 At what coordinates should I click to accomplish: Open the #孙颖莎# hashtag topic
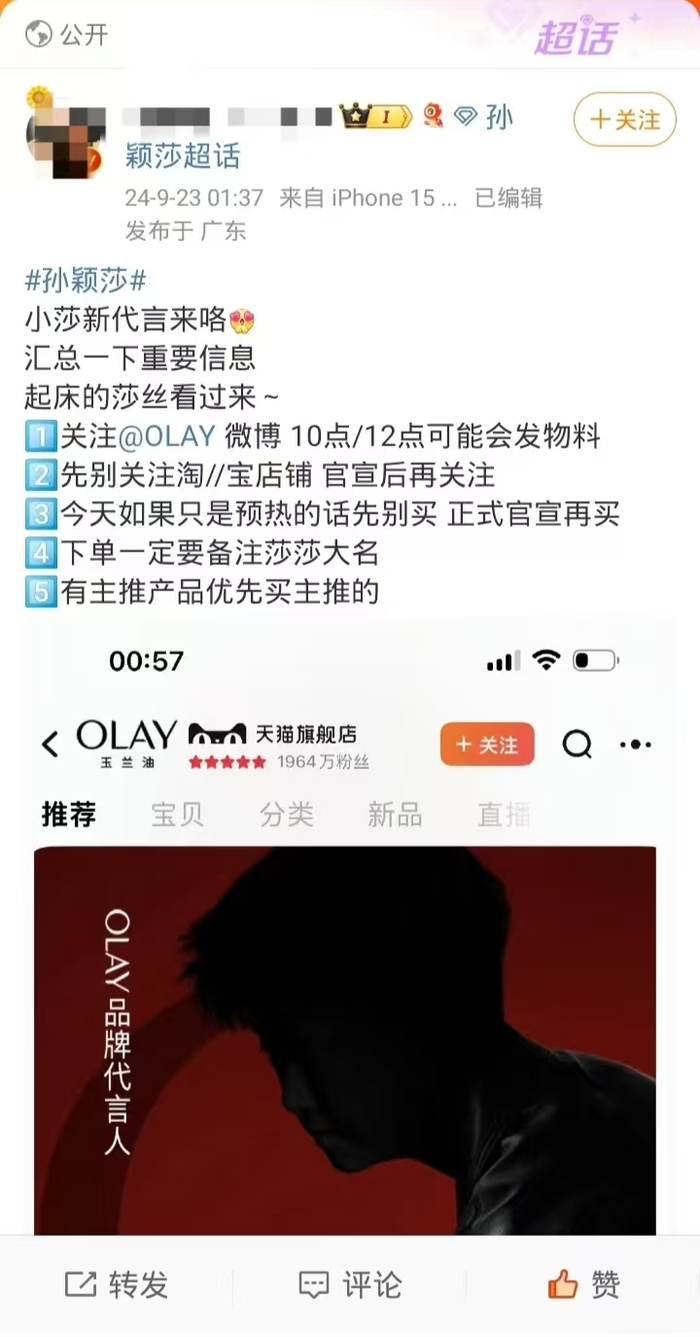pyautogui.click(x=86, y=280)
